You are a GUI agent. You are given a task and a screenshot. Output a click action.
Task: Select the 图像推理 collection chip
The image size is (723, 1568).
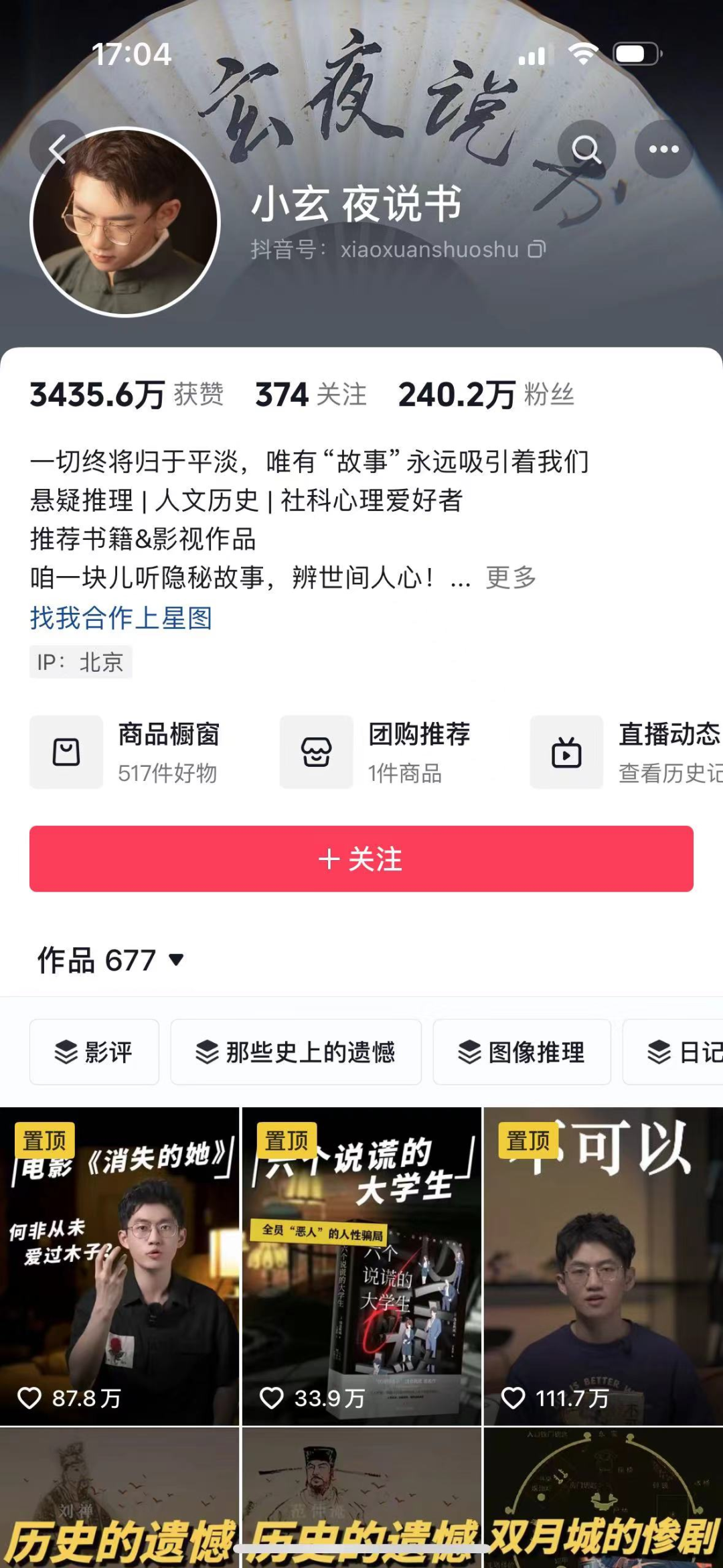(x=522, y=1052)
